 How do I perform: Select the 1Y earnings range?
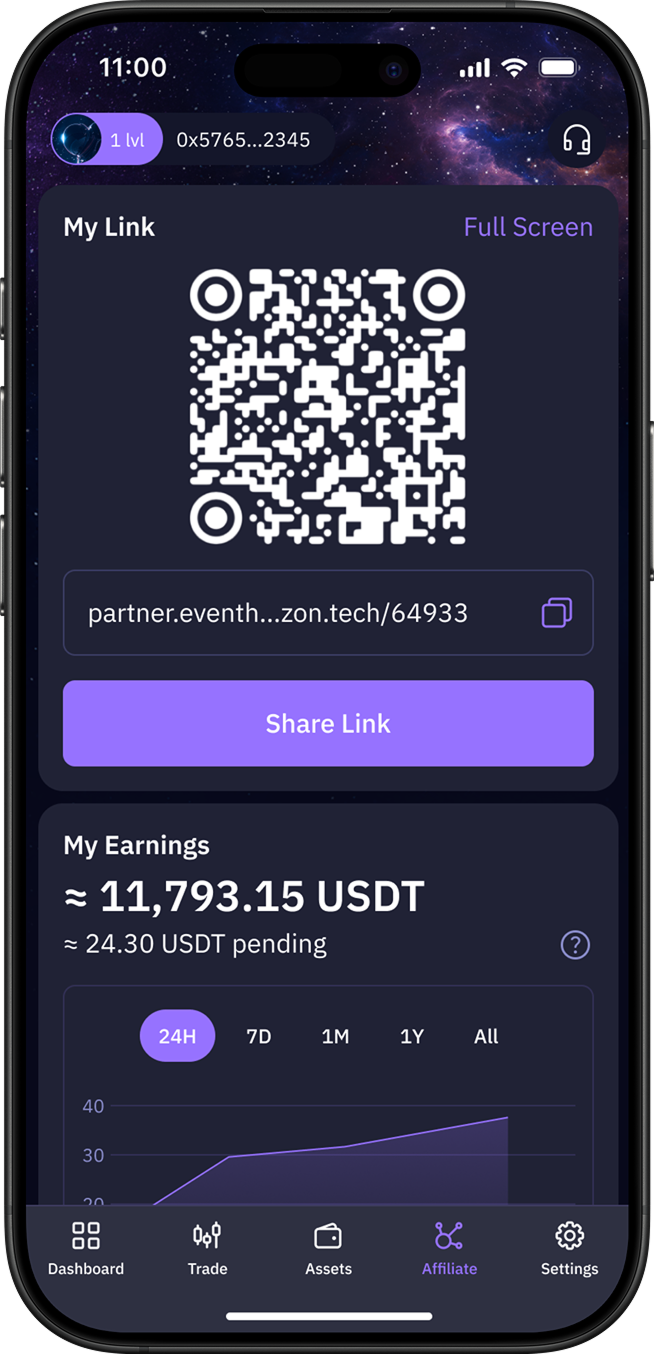(412, 1036)
